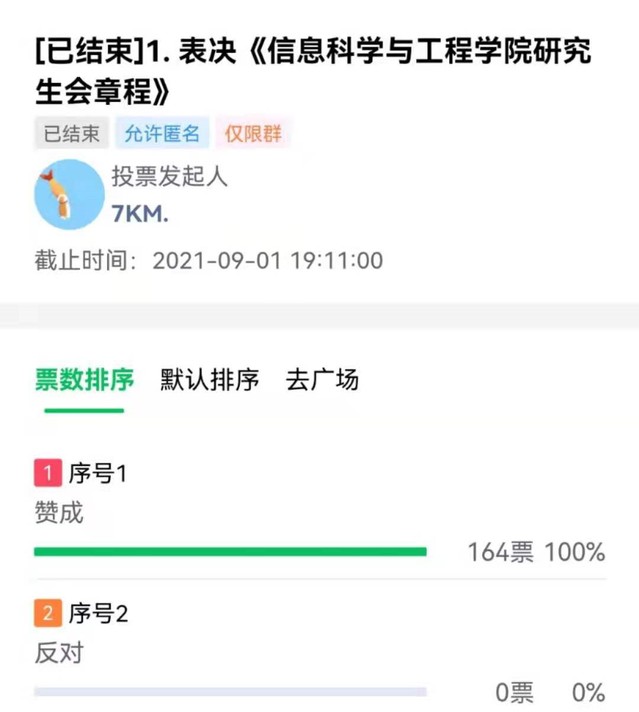Open vote initiator 7KM. avatar
Viewport: 639px width, 712px height.
click(x=70, y=194)
